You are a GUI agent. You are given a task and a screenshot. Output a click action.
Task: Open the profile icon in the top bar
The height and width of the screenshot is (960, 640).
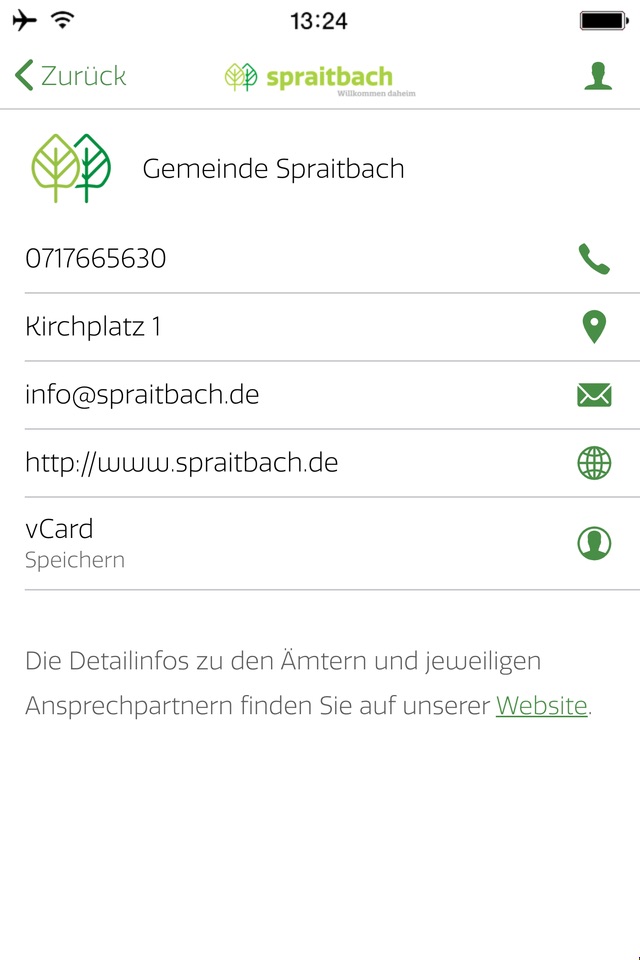coord(598,76)
